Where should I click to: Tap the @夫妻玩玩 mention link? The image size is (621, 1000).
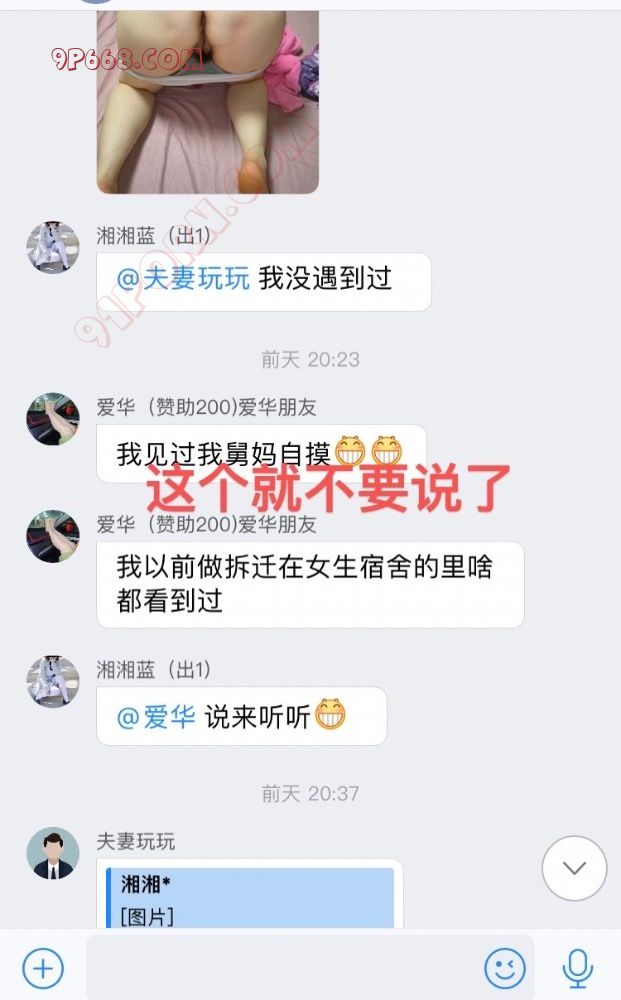click(183, 279)
